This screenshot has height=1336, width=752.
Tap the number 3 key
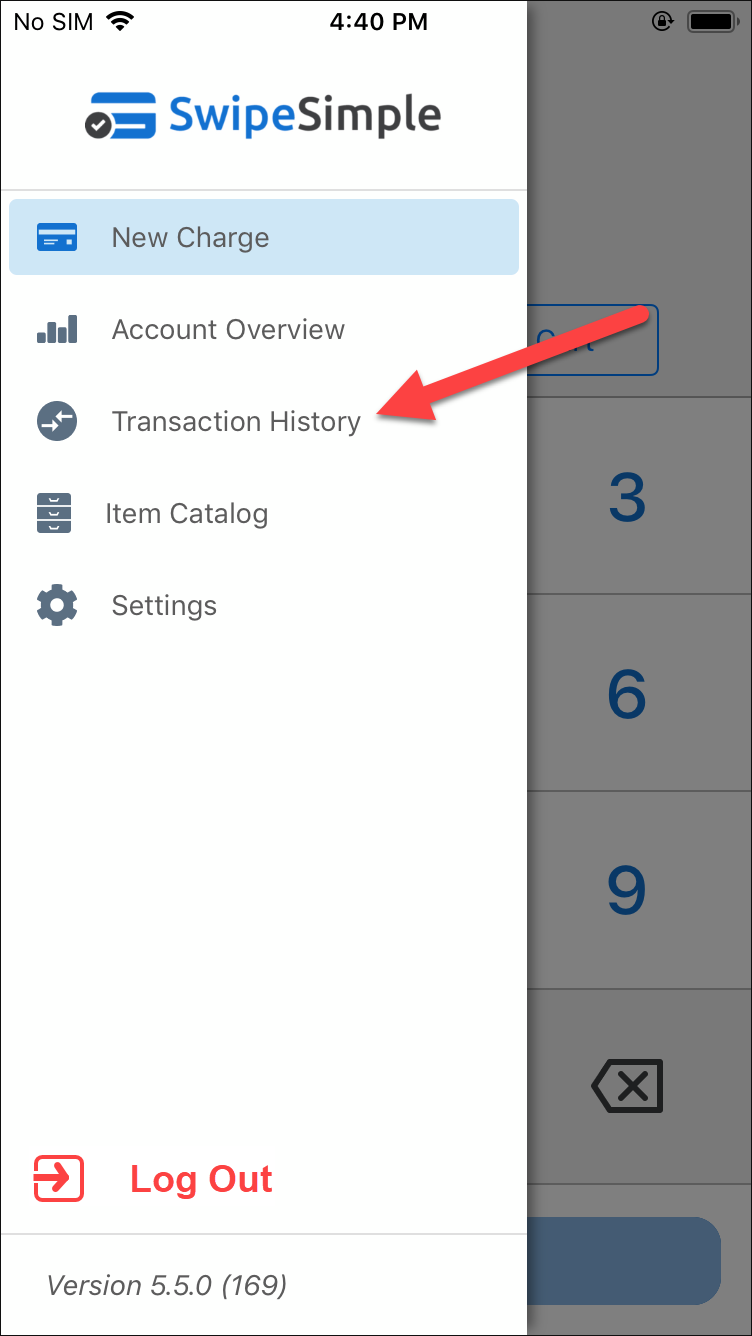click(x=639, y=496)
